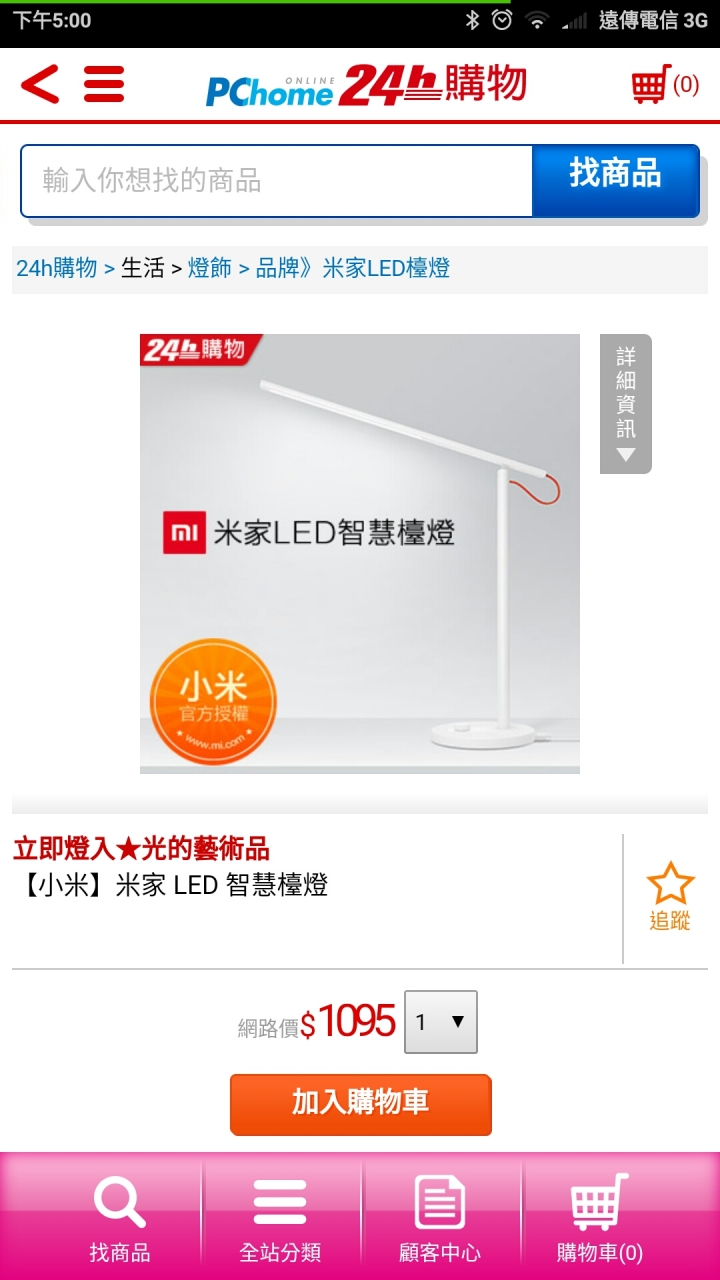Screen dimensions: 720x1280
Task: Open the cart icon in top bar
Action: [x=664, y=85]
